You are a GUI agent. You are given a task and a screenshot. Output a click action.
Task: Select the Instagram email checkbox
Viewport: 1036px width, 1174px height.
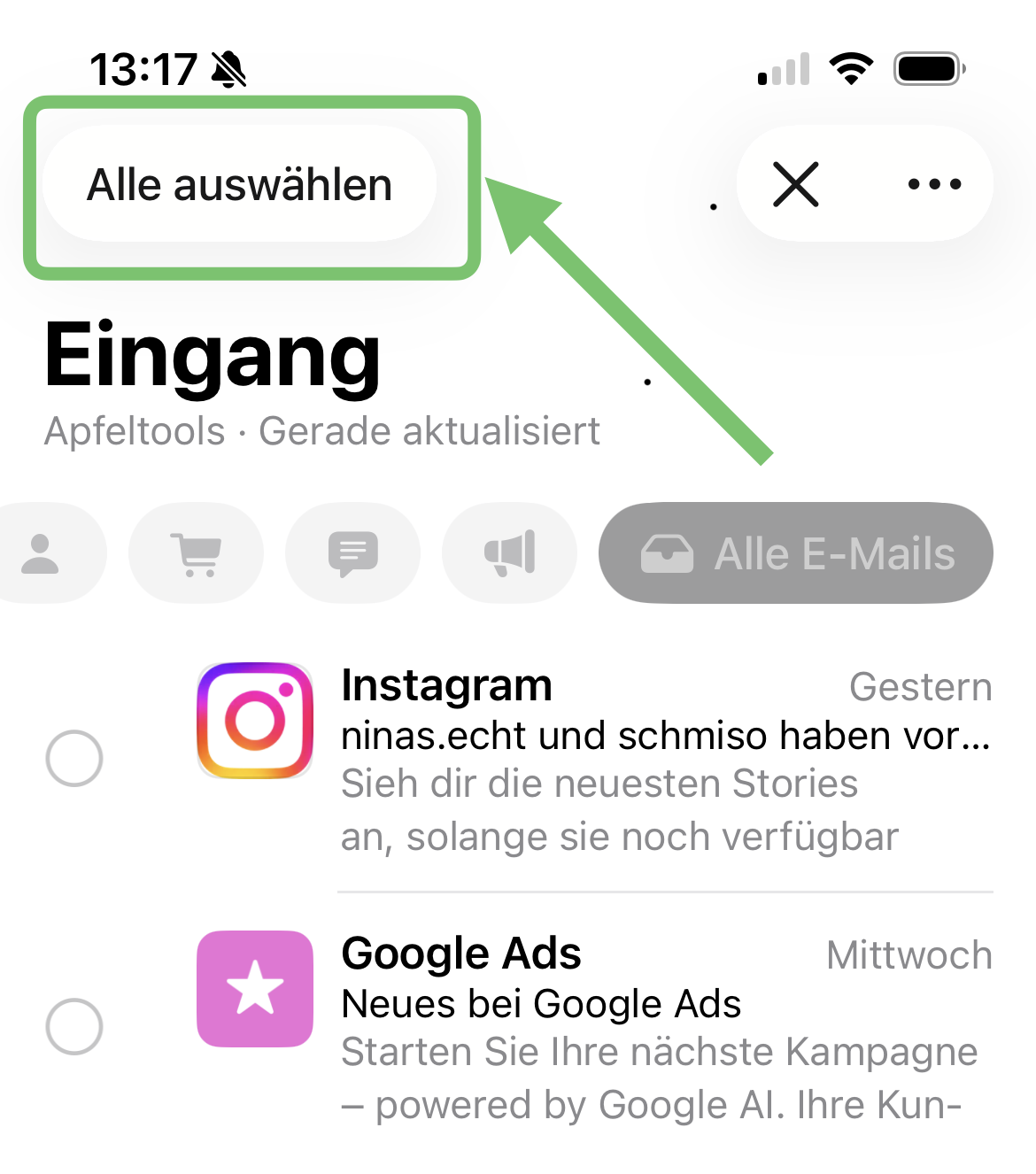click(x=74, y=759)
